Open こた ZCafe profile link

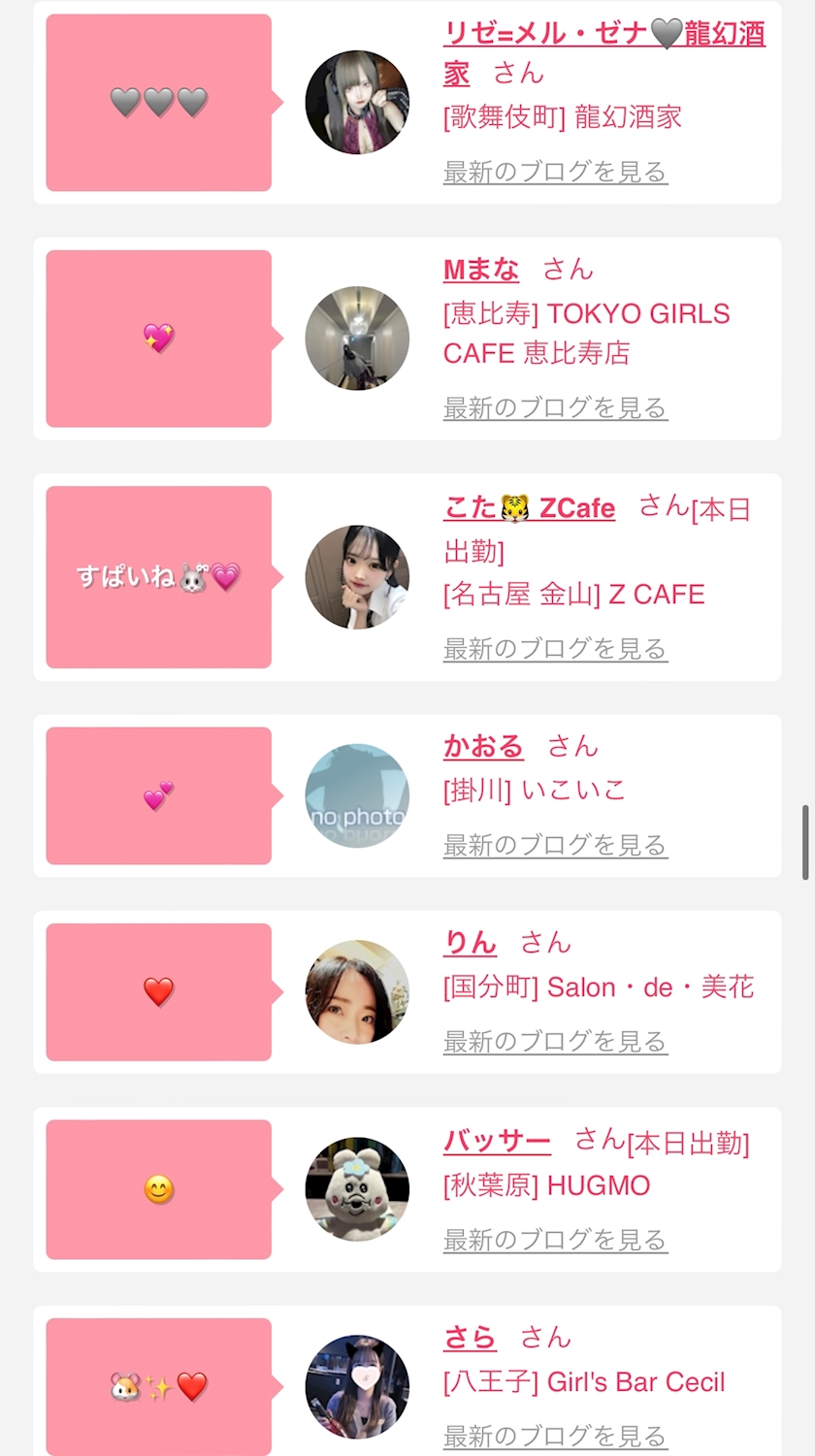[529, 508]
